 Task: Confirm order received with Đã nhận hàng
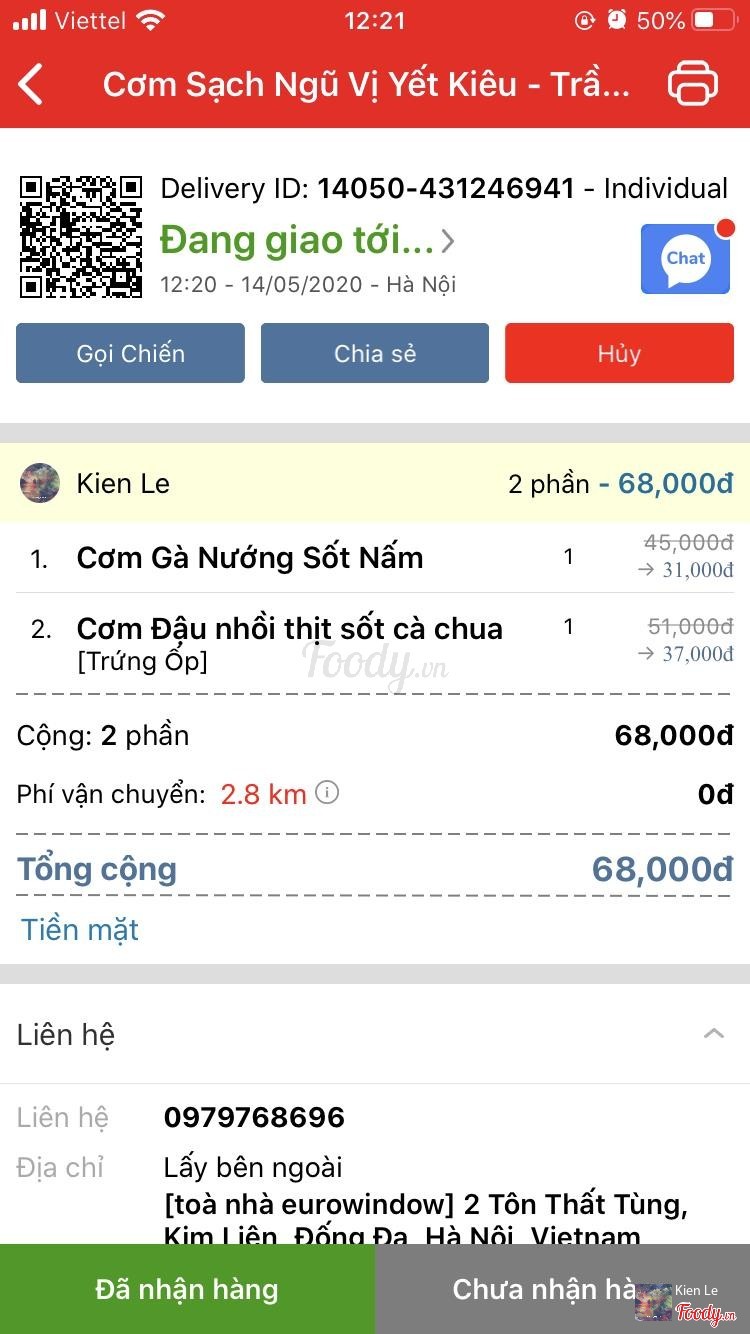point(187,1289)
